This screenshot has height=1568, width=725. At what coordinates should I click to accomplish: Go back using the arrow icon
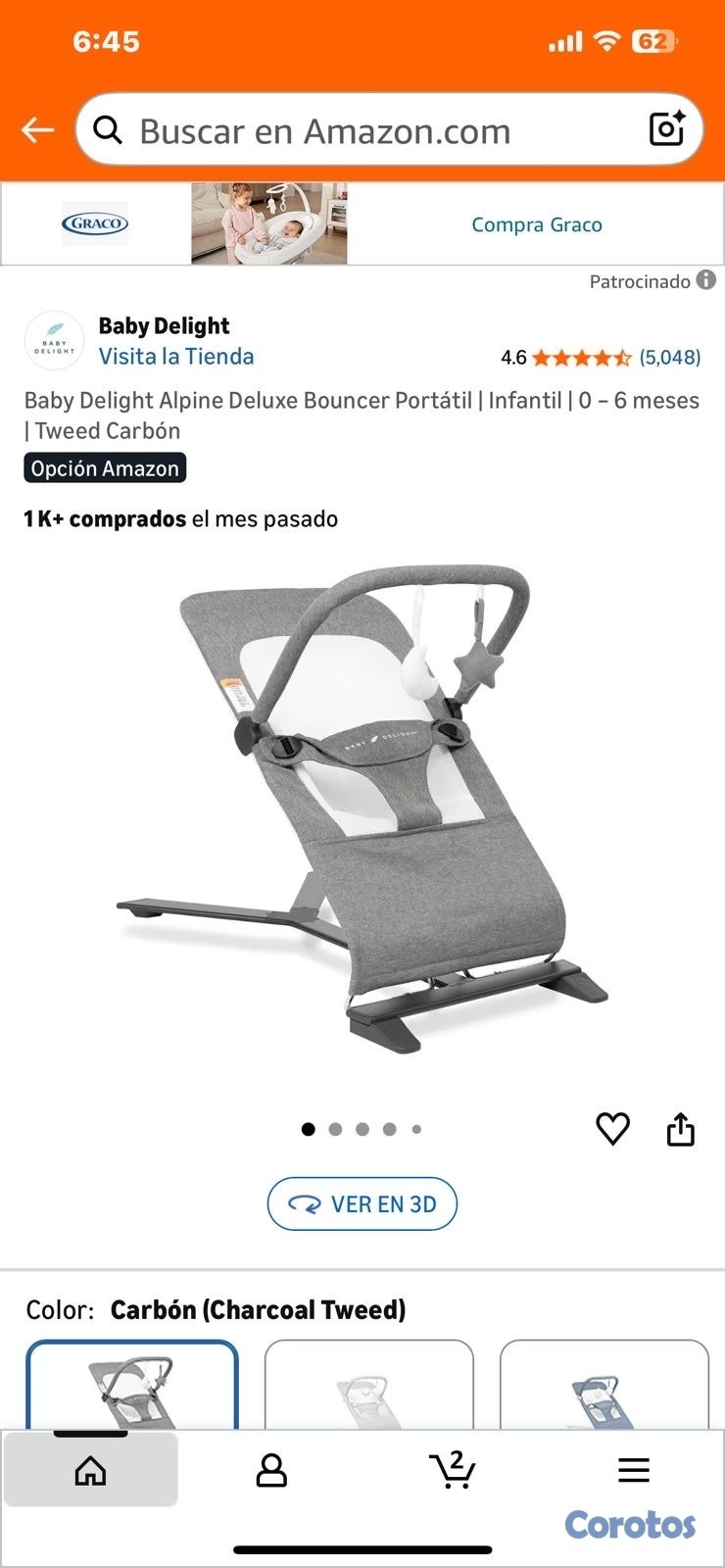click(x=38, y=129)
